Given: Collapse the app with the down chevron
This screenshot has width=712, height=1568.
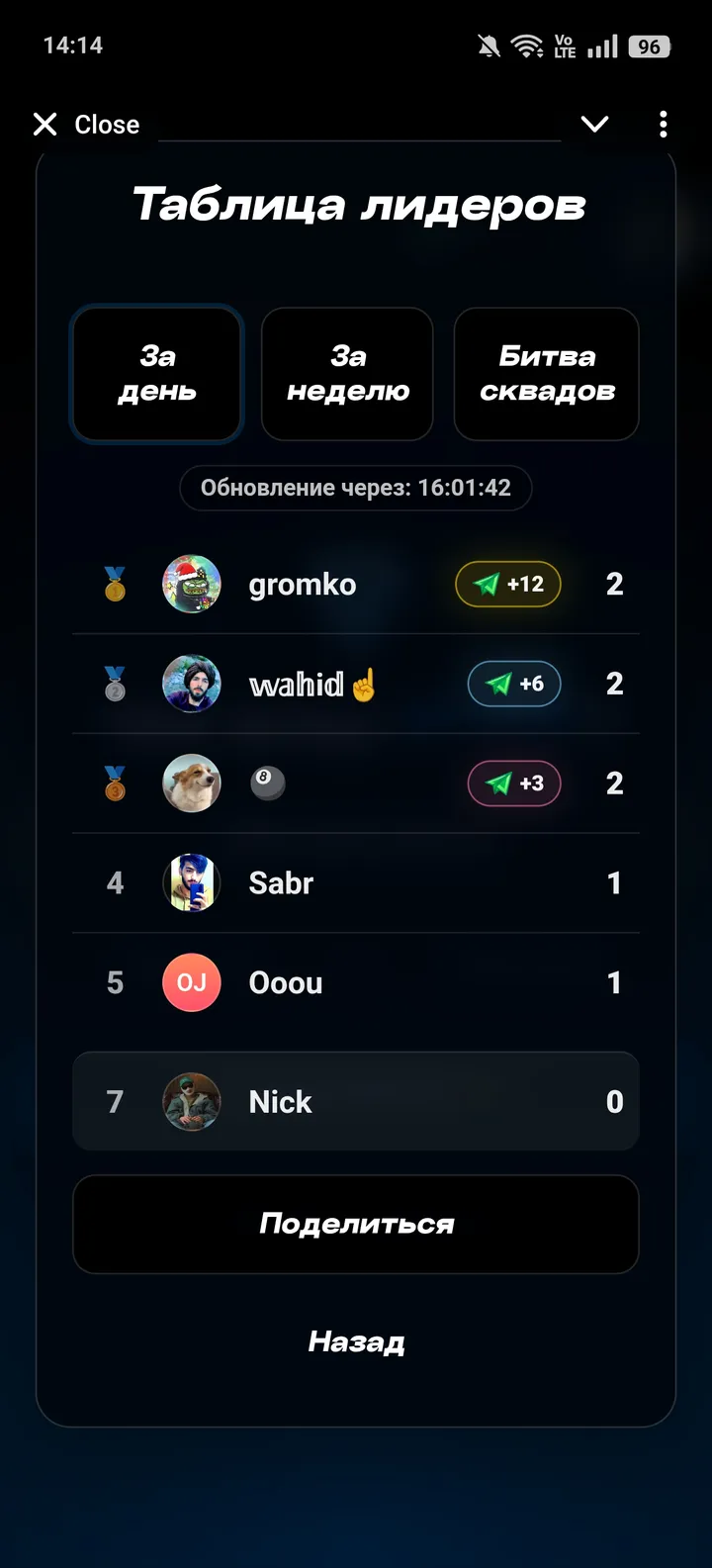Looking at the screenshot, I should click(x=594, y=125).
